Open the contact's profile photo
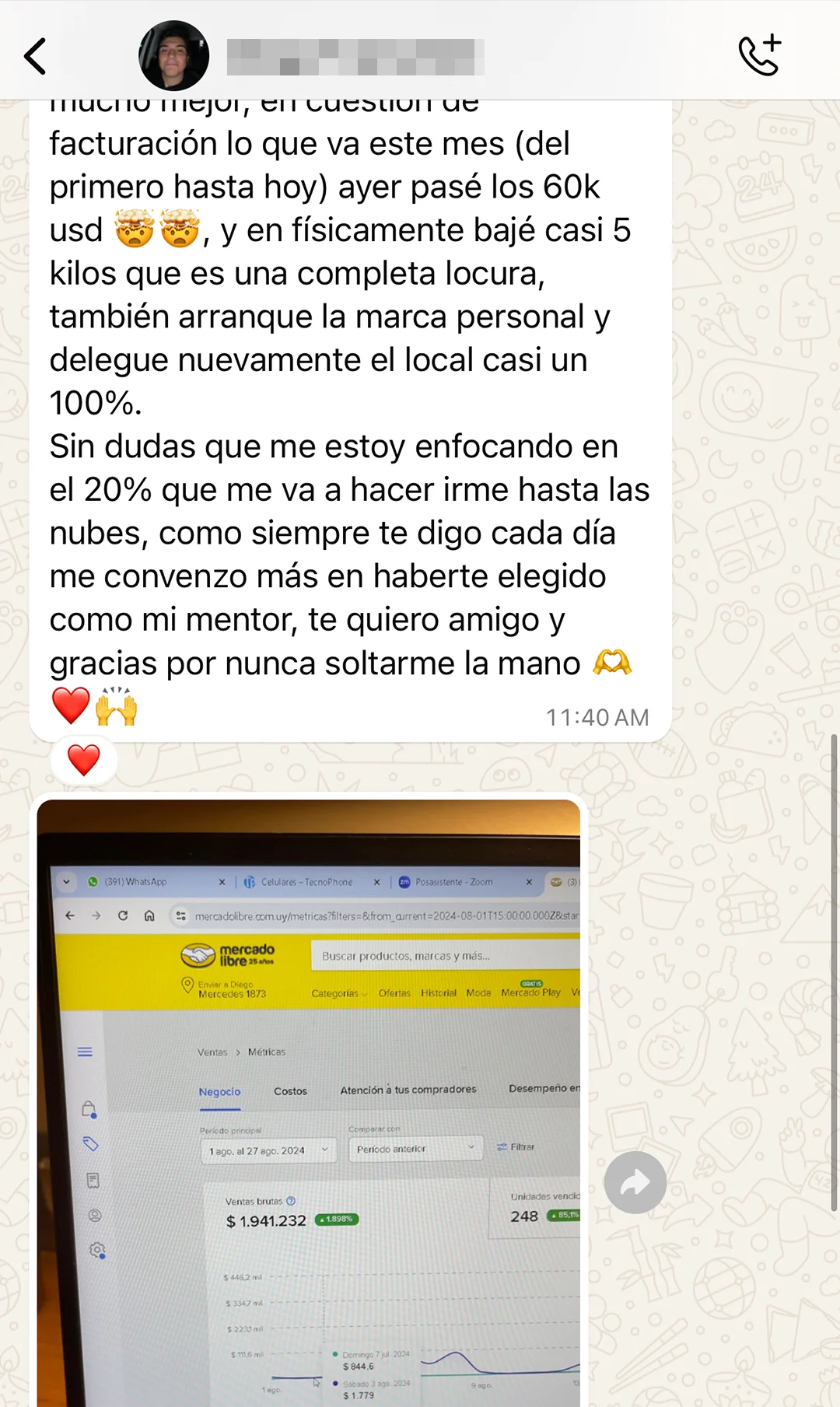The height and width of the screenshot is (1407, 840). (x=173, y=56)
